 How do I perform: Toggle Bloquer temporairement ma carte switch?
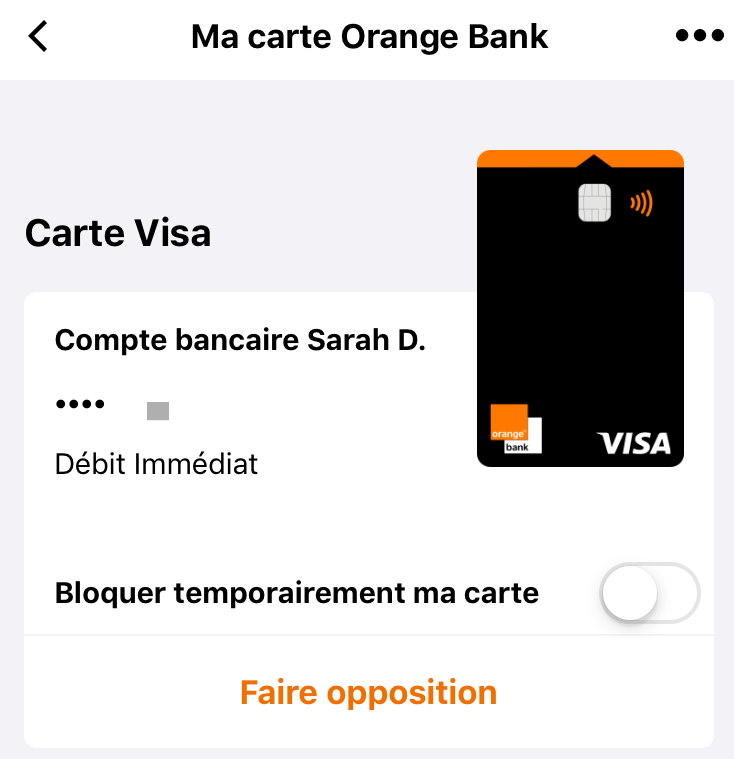[649, 593]
